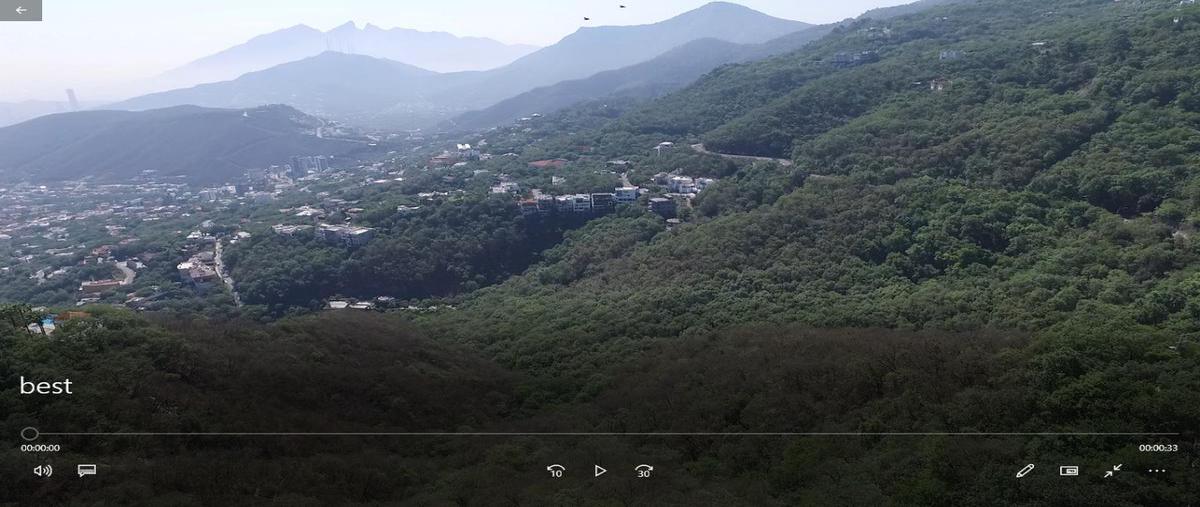1200x507 pixels.
Task: Skip back 10 seconds
Action: click(556, 470)
